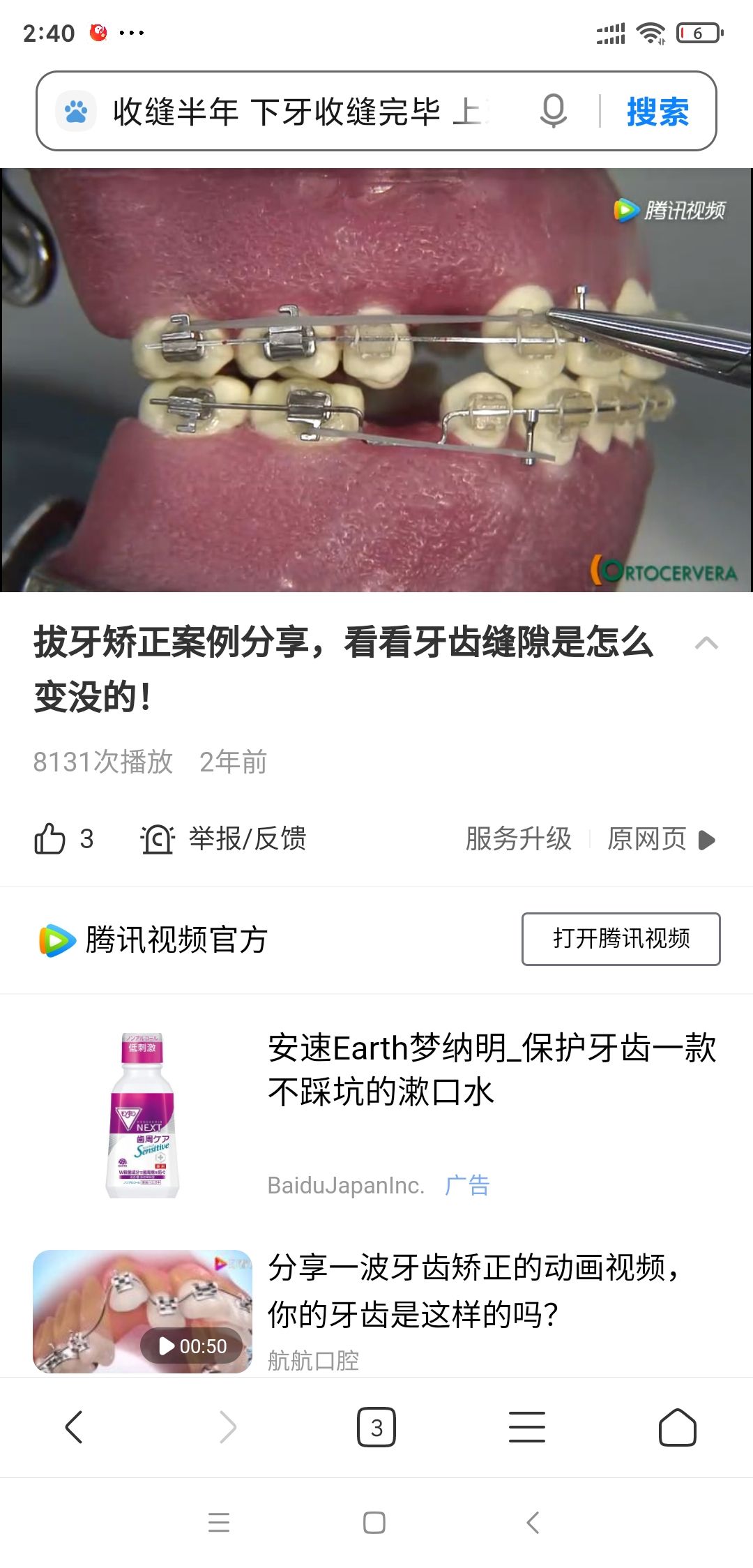The image size is (753, 1568).
Task: Open the Baidu paw icon
Action: [76, 112]
